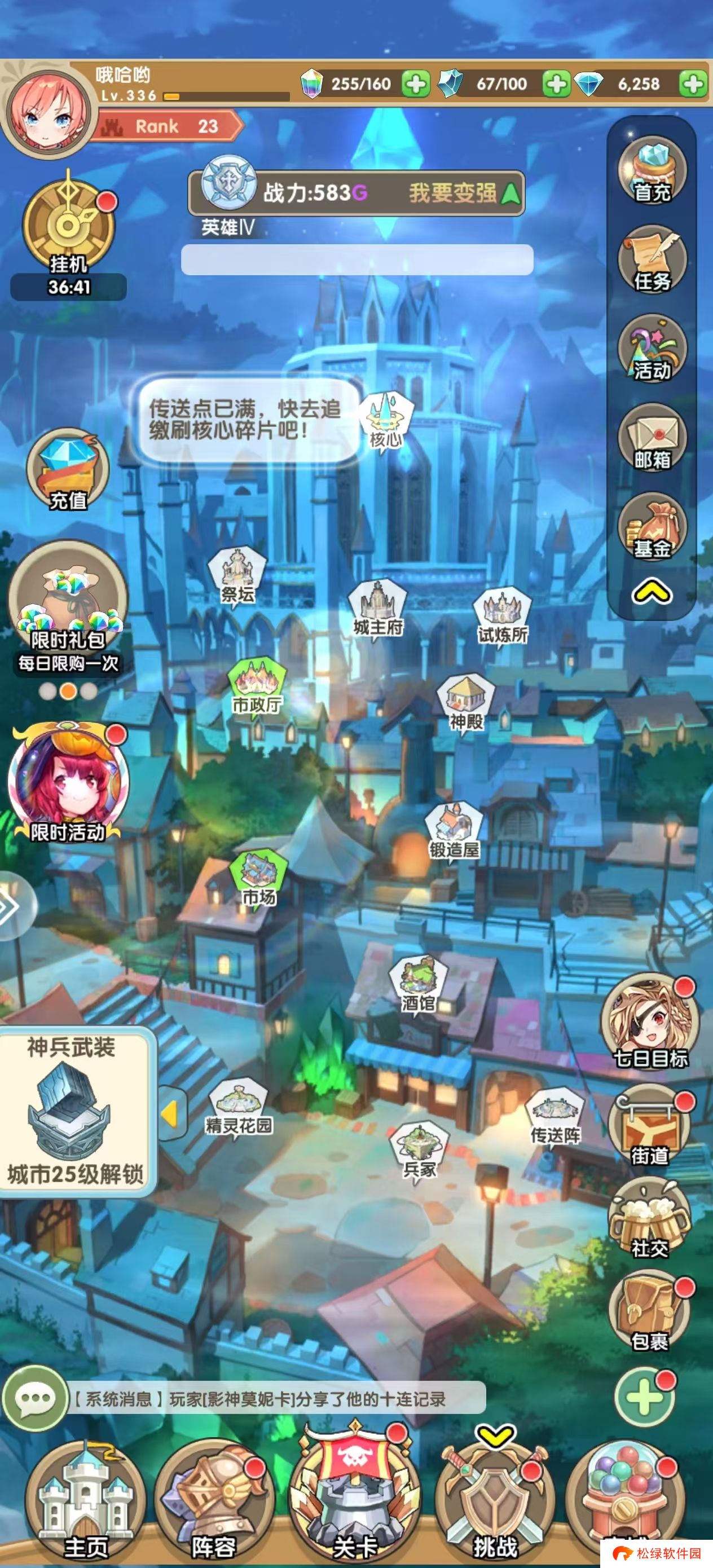The image size is (713, 1568).
Task: Collapse the right side menu arrow
Action: tap(652, 592)
